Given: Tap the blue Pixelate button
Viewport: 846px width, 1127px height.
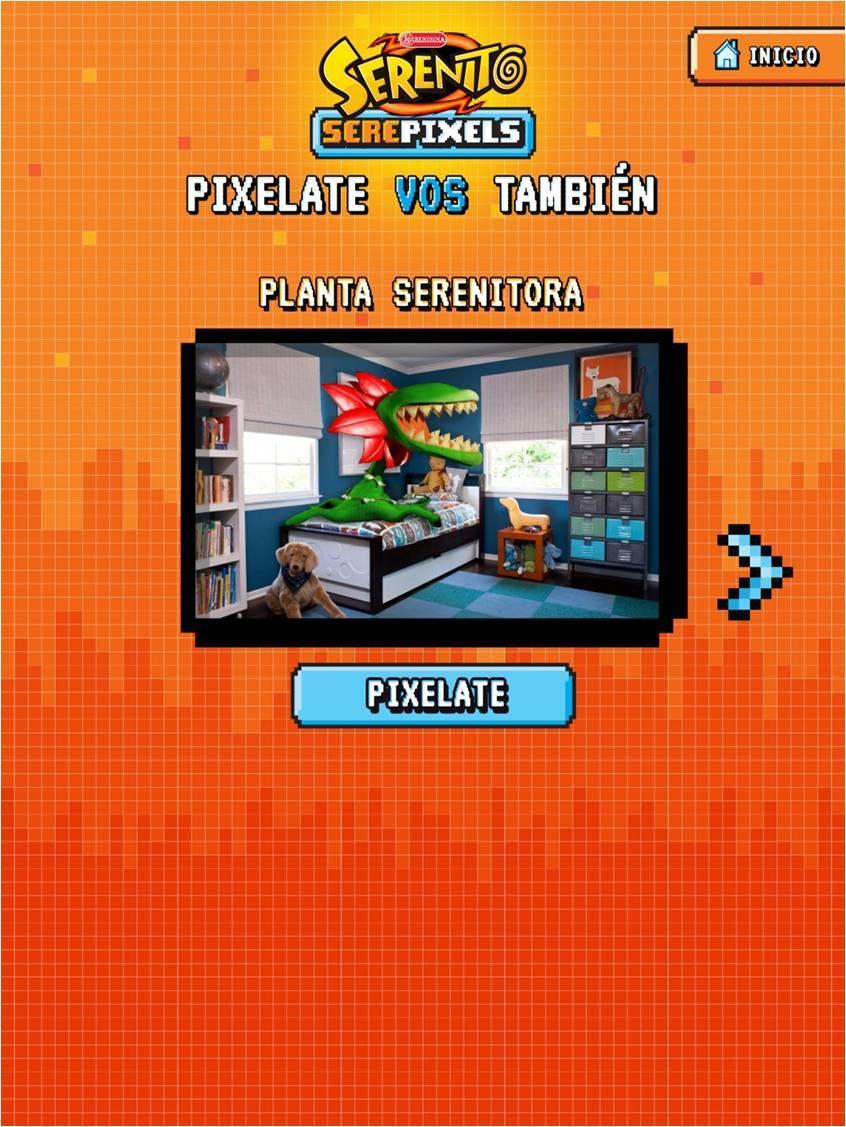Looking at the screenshot, I should pos(434,695).
